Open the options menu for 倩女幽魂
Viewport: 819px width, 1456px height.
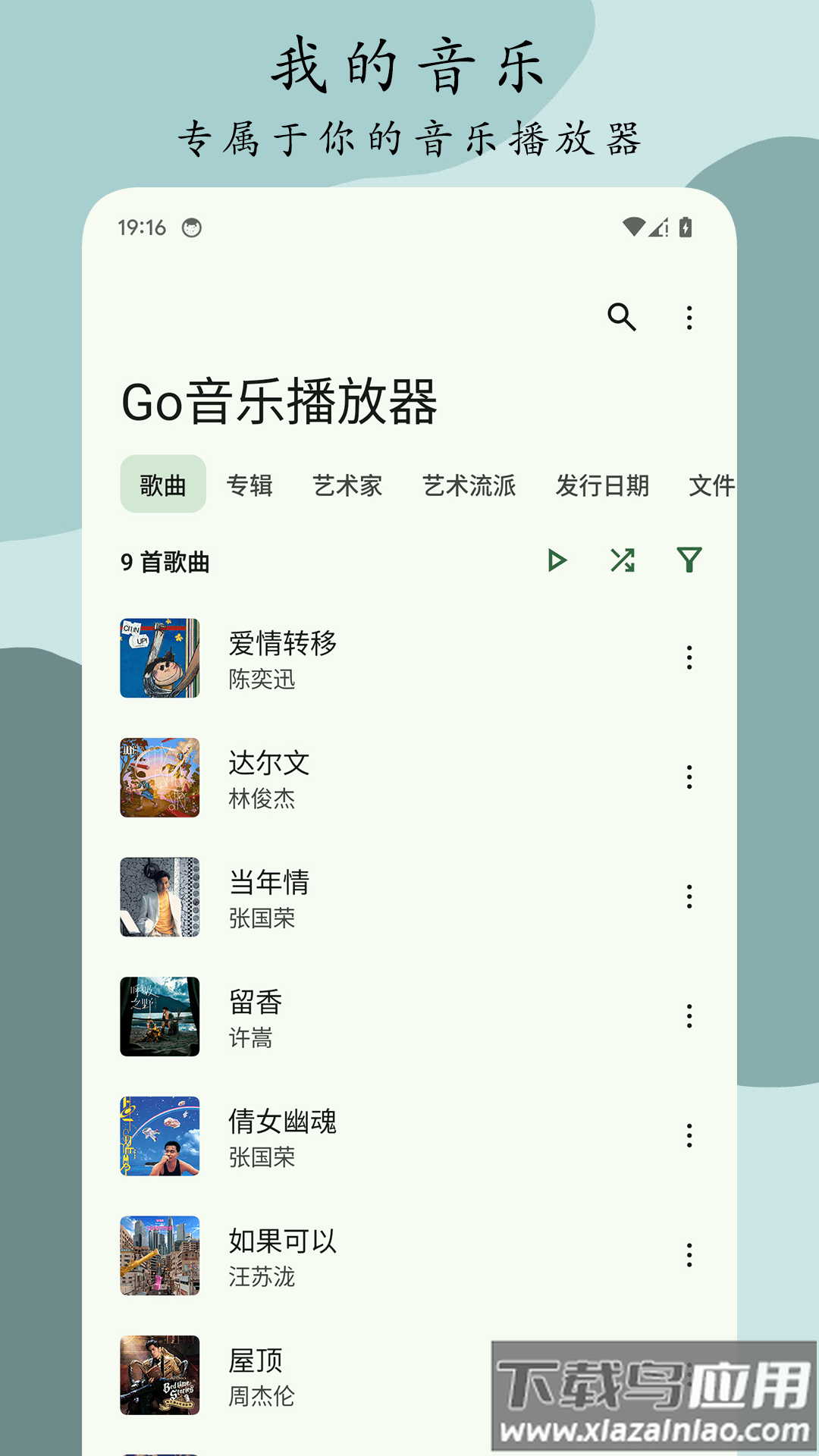(688, 1135)
